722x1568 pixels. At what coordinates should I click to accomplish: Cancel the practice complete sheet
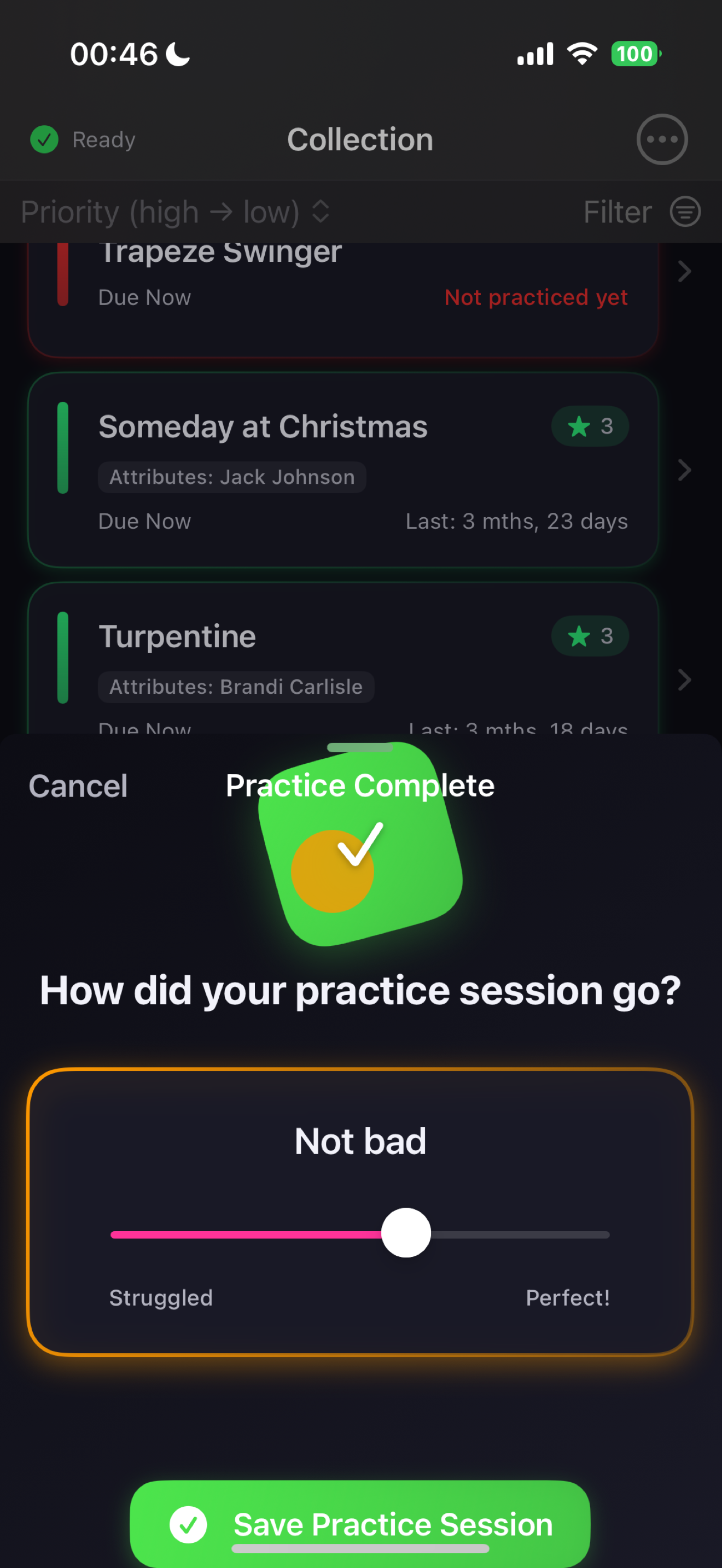pos(78,786)
